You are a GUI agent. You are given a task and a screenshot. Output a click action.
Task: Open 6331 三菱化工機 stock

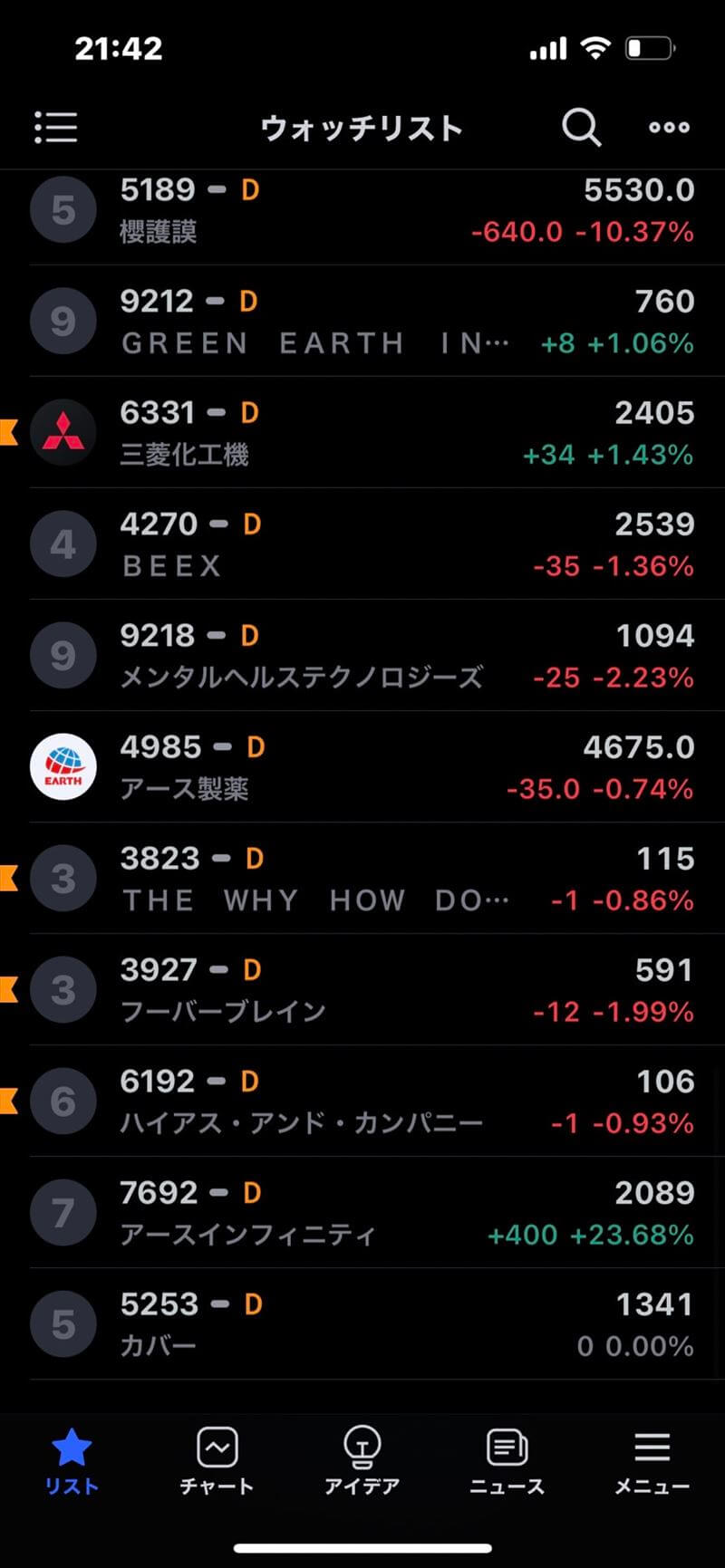point(362,432)
